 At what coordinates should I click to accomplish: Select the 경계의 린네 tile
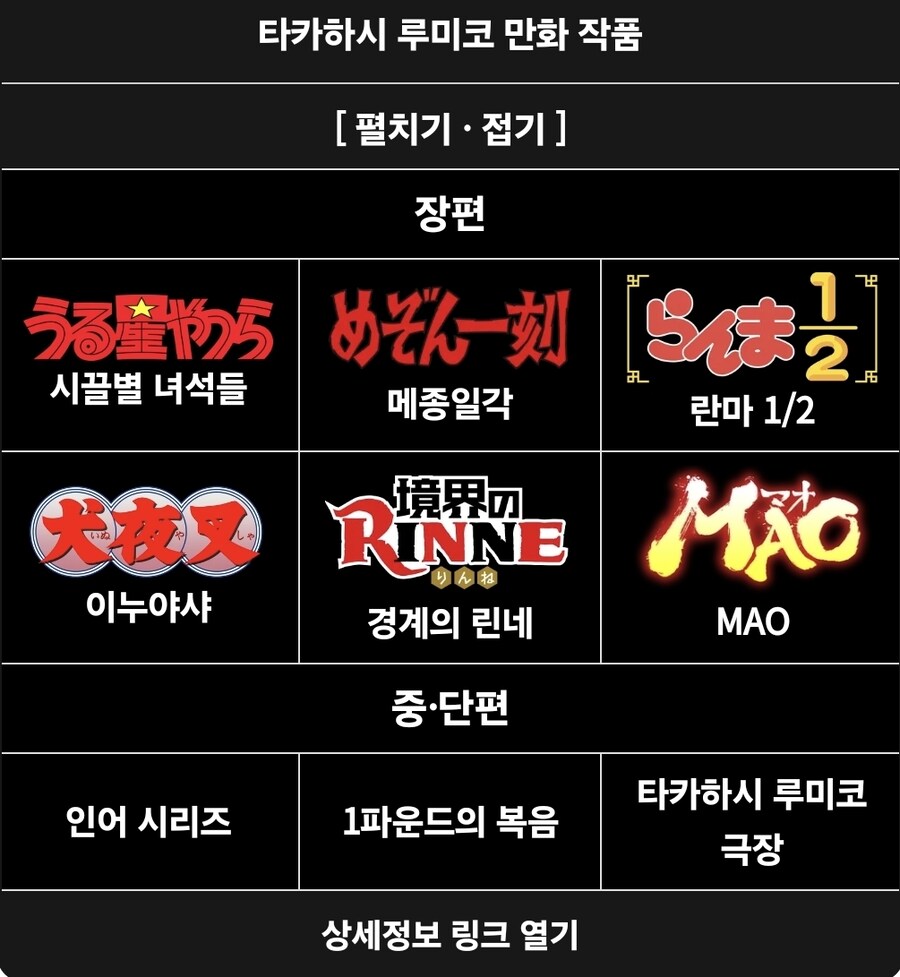(450, 622)
